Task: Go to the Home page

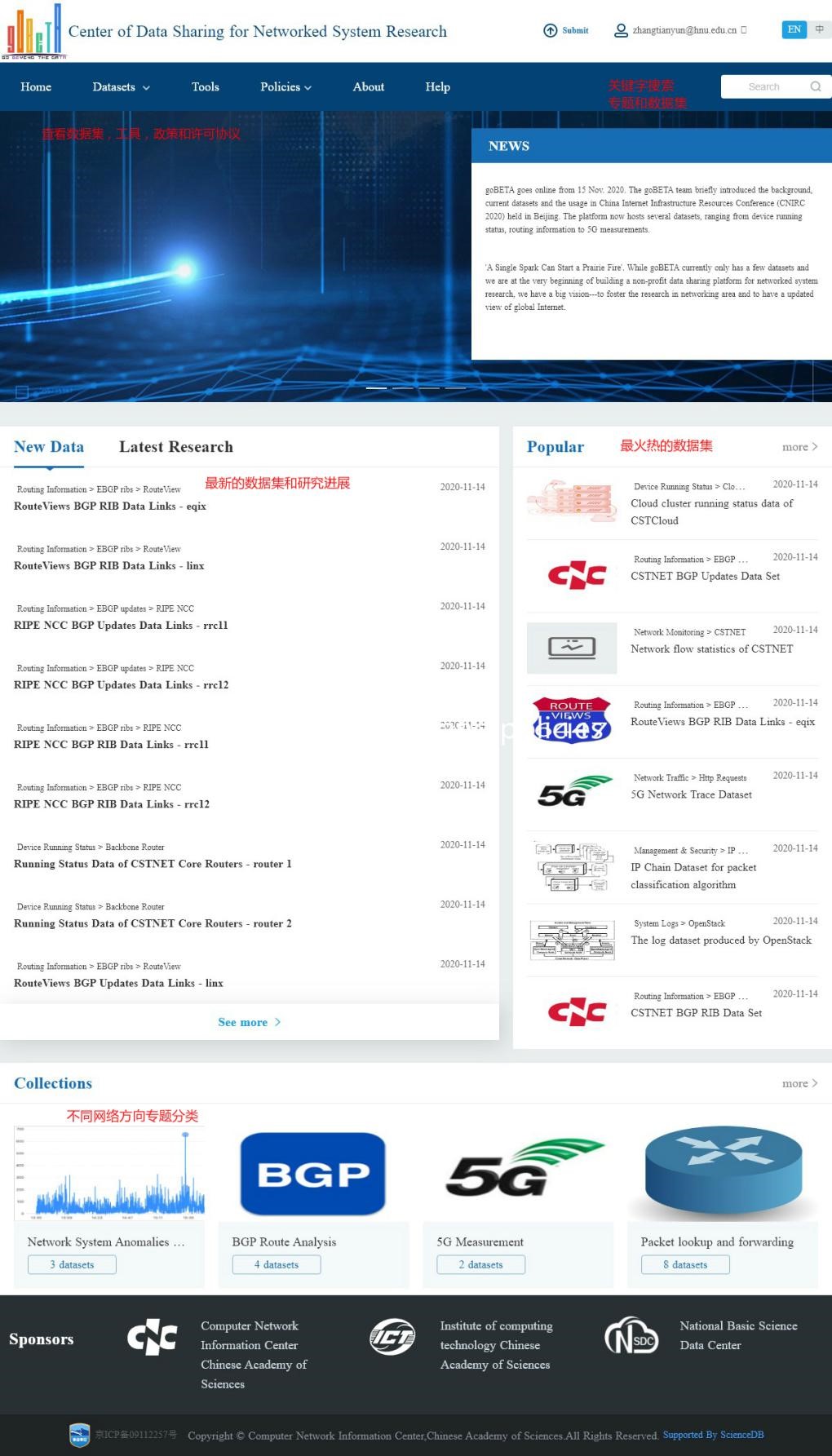Action: pos(36,86)
